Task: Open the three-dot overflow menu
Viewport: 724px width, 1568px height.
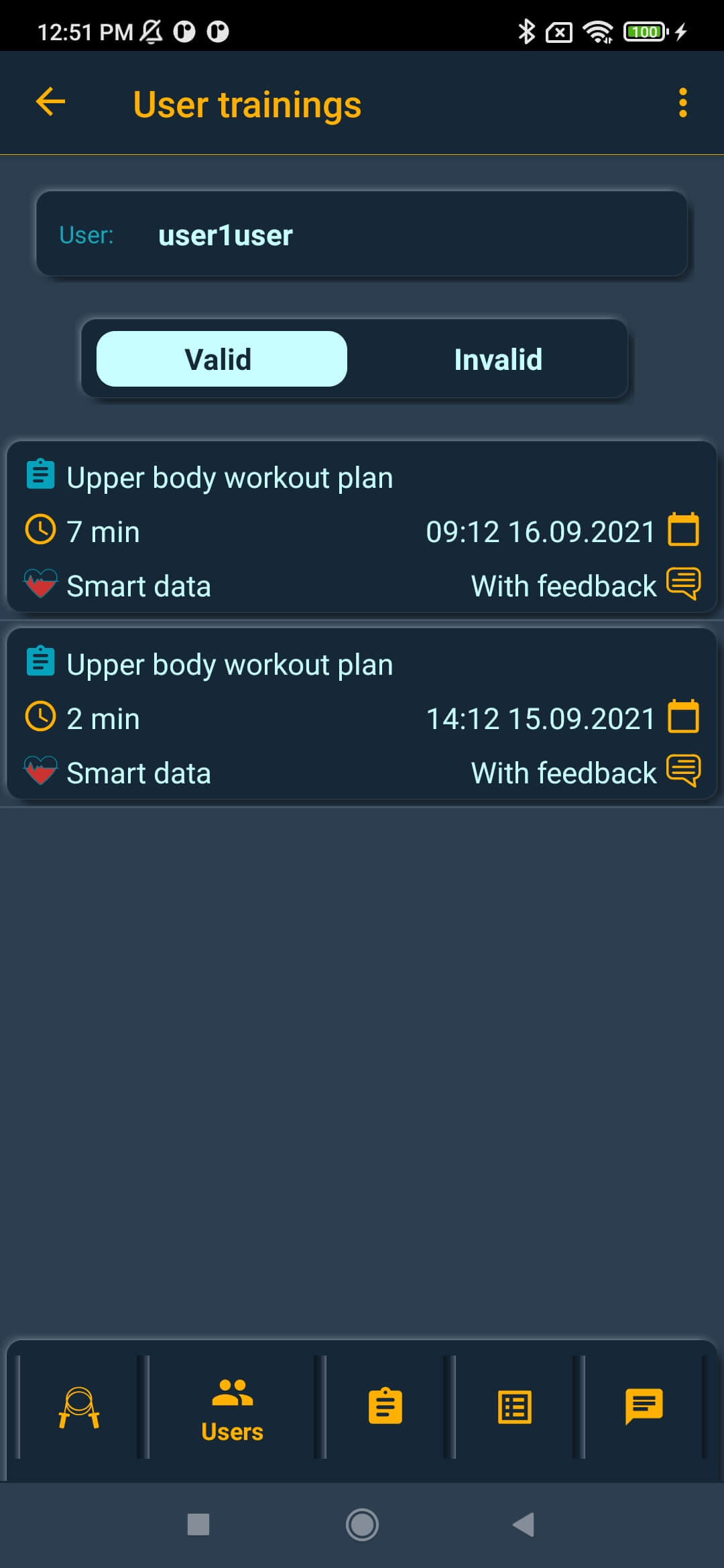Action: (x=682, y=103)
